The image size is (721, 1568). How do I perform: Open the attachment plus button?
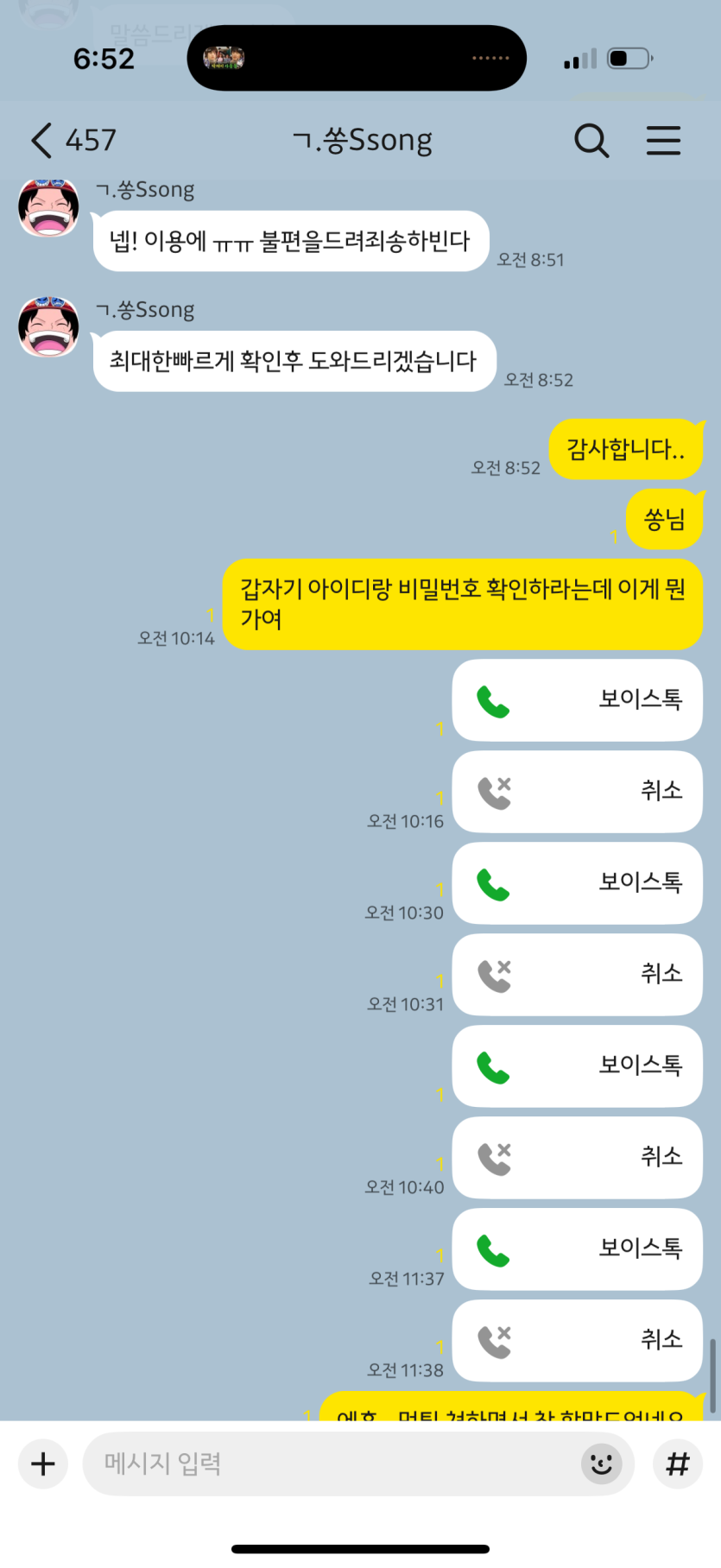(43, 1464)
